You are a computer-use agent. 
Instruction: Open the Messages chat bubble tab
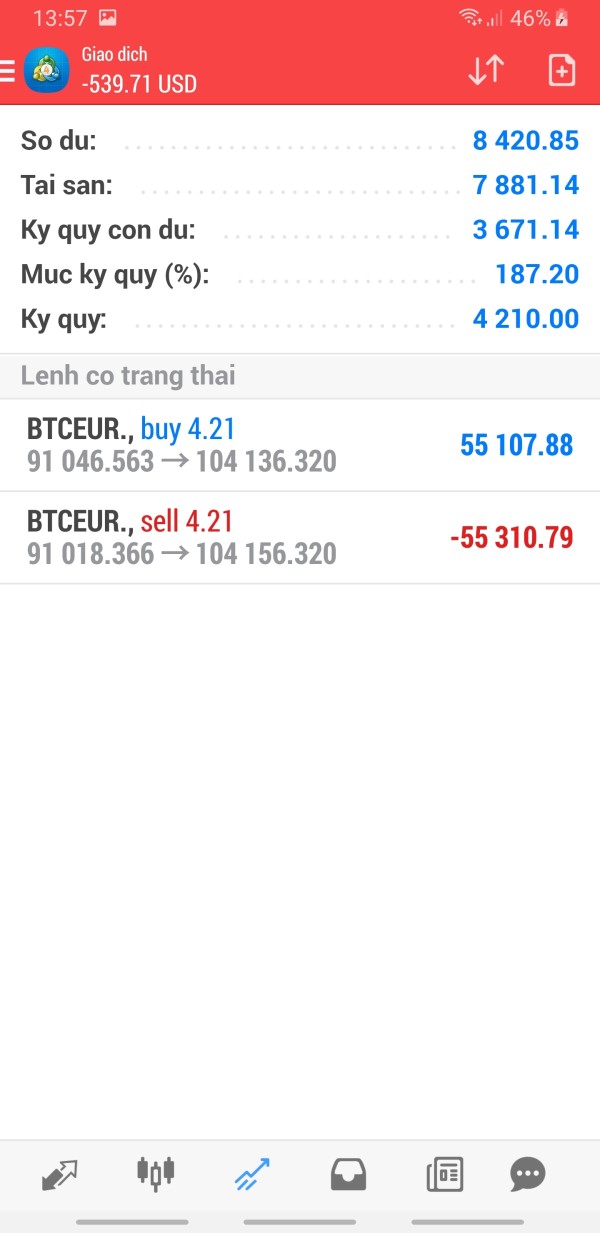[527, 1173]
